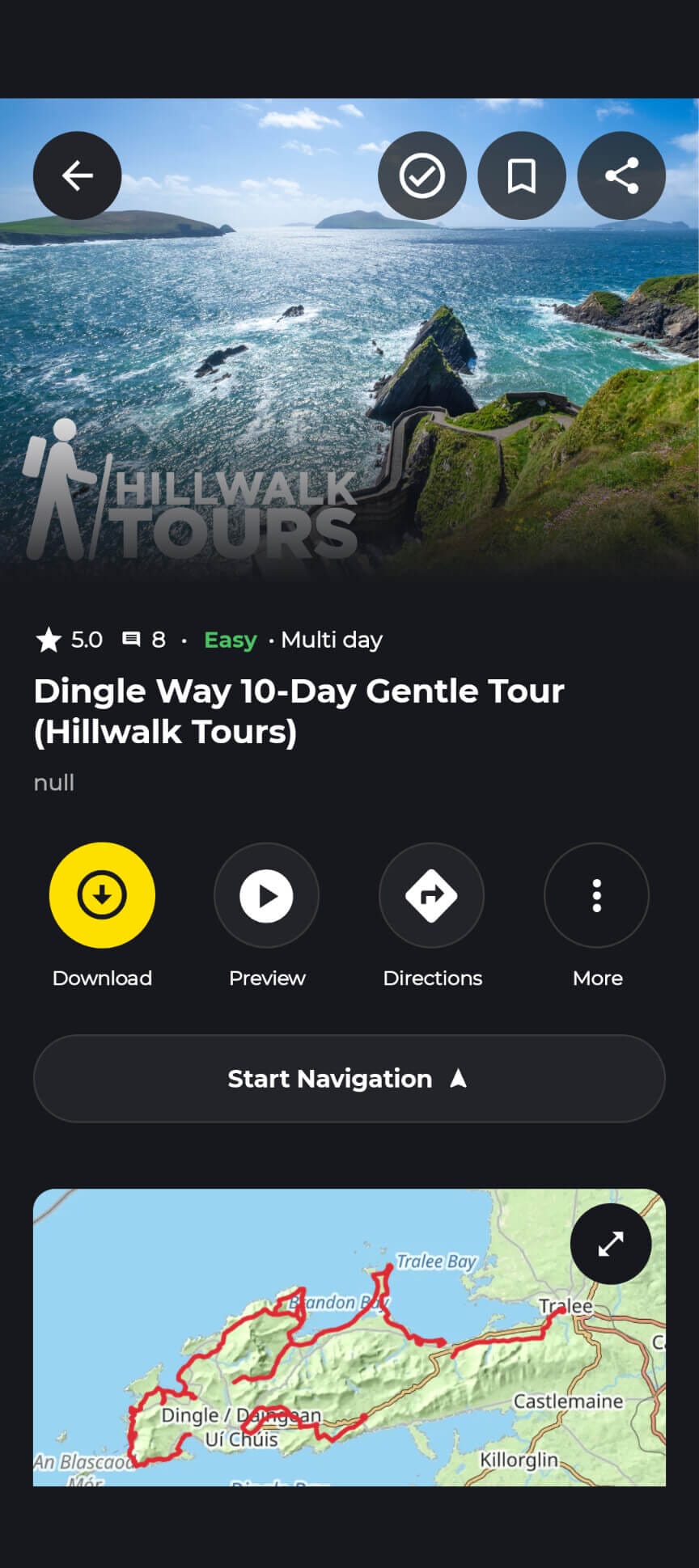Share this tour
This screenshot has height=1568, width=699.
click(621, 175)
